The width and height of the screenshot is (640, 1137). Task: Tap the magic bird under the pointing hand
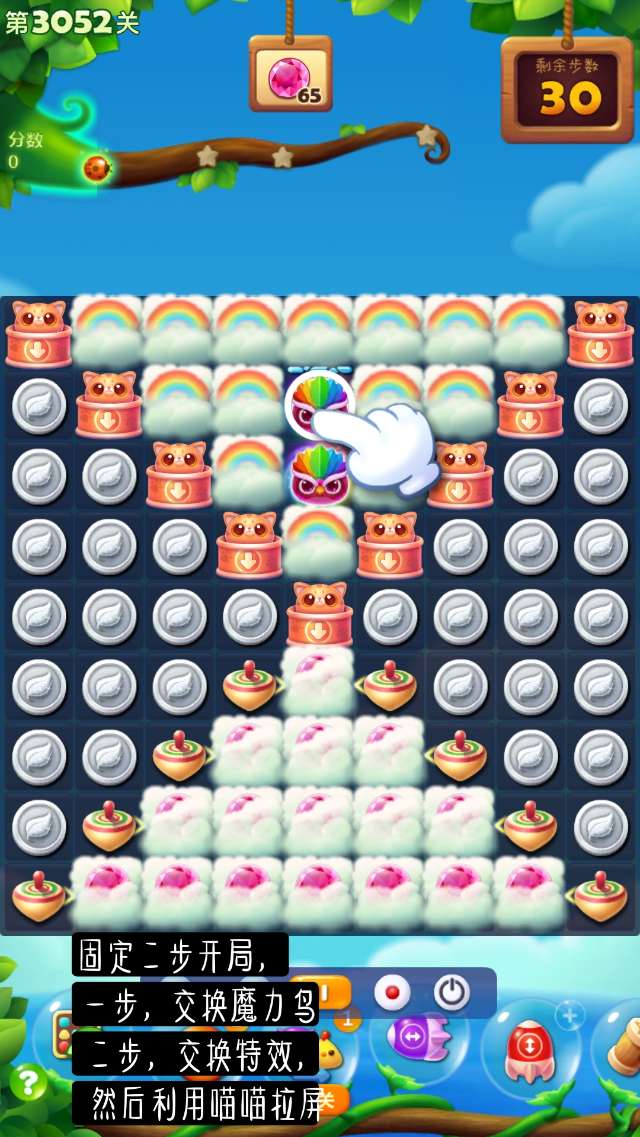(319, 404)
